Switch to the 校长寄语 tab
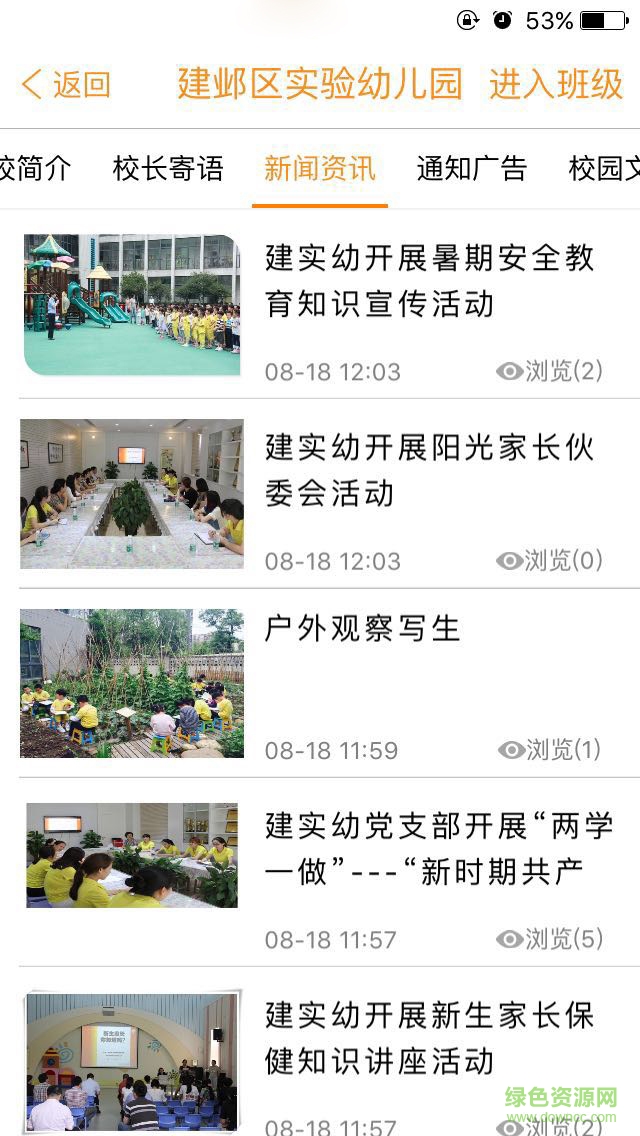 (168, 169)
